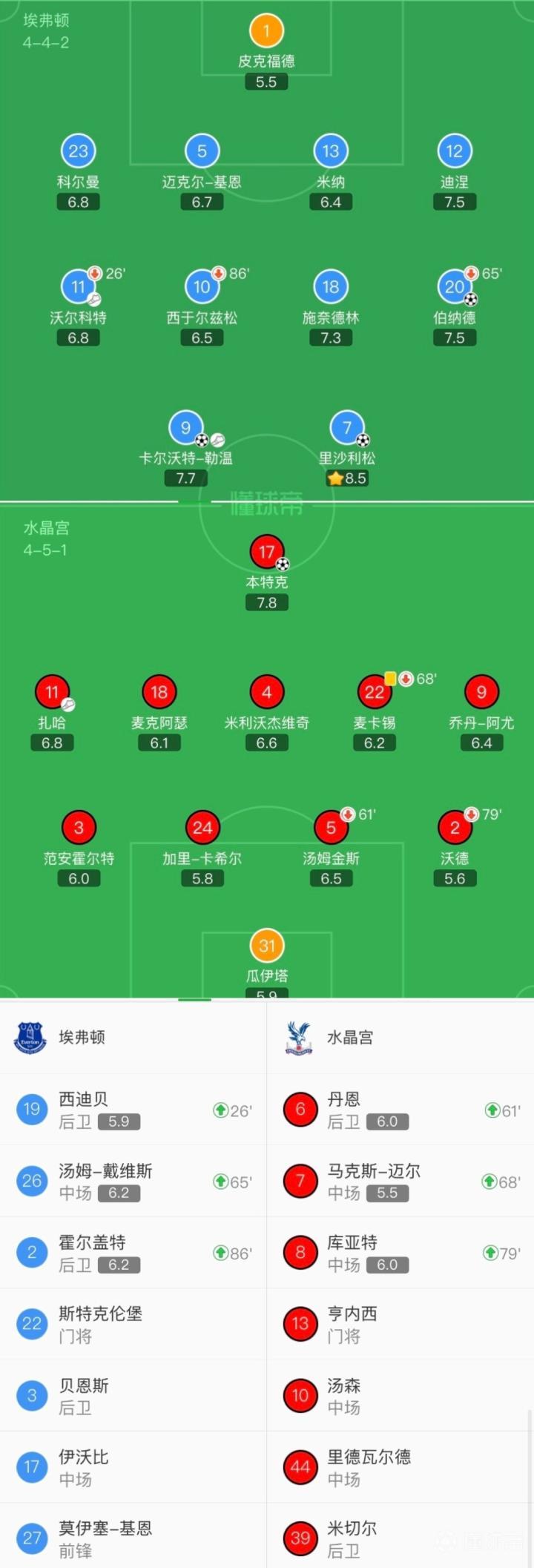
Task: Select bench goalkeeper 斯特克伦堡
Action: (133, 1324)
